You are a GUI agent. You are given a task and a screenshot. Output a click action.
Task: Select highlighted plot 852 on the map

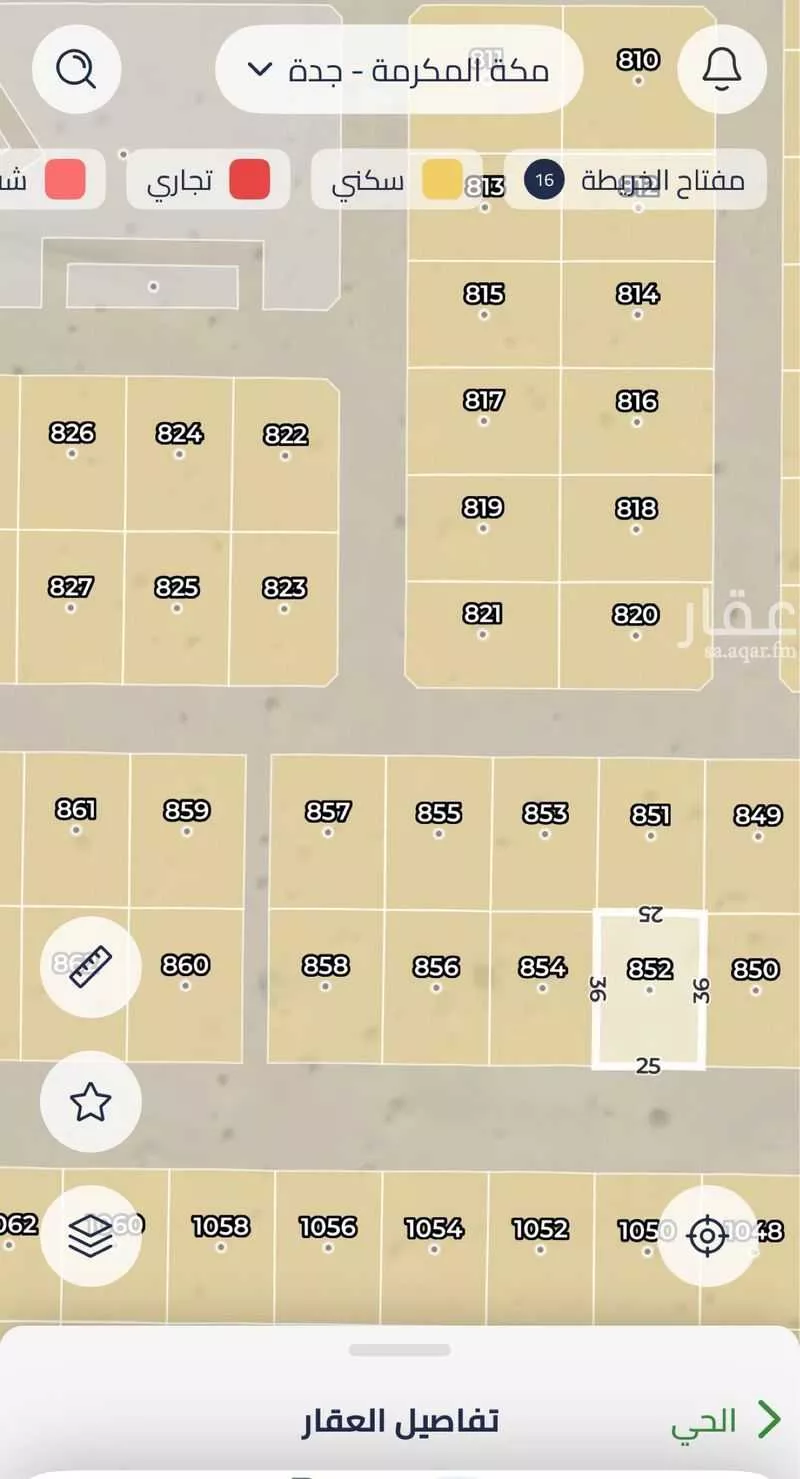pyautogui.click(x=651, y=985)
